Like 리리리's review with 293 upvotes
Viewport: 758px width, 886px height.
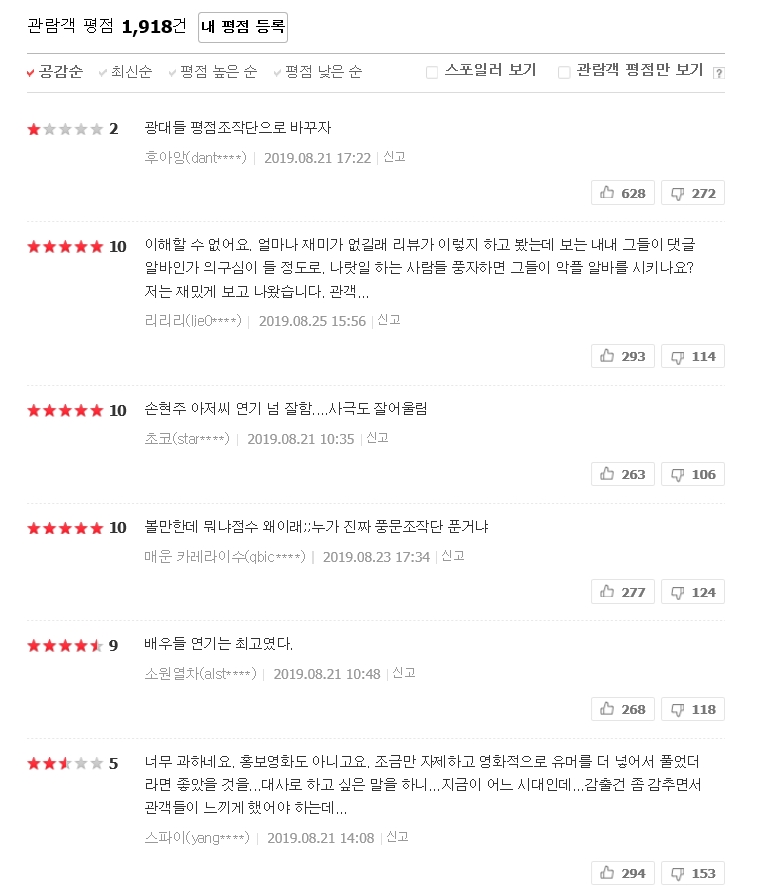point(622,356)
